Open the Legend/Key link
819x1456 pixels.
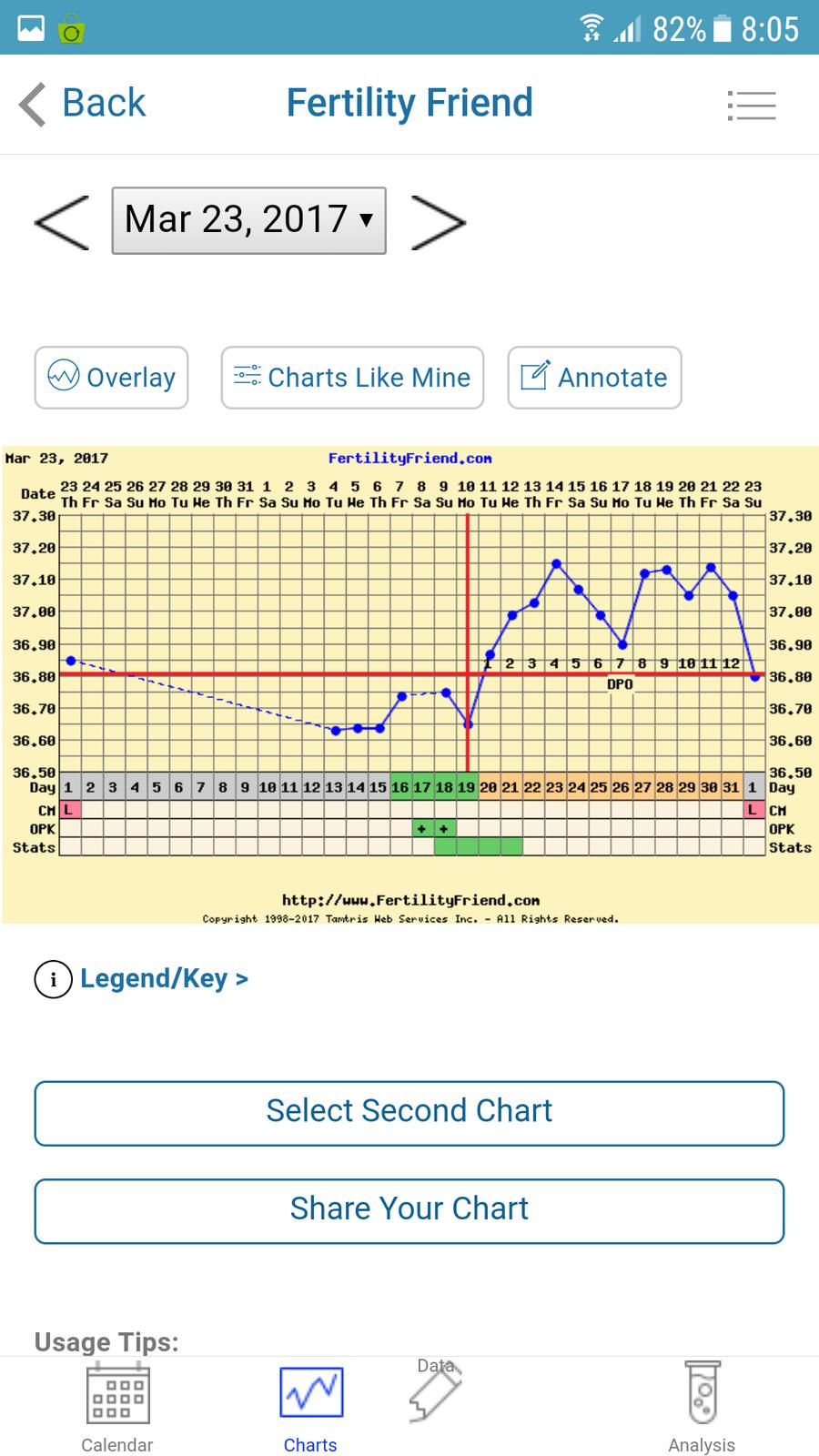pyautogui.click(x=164, y=978)
